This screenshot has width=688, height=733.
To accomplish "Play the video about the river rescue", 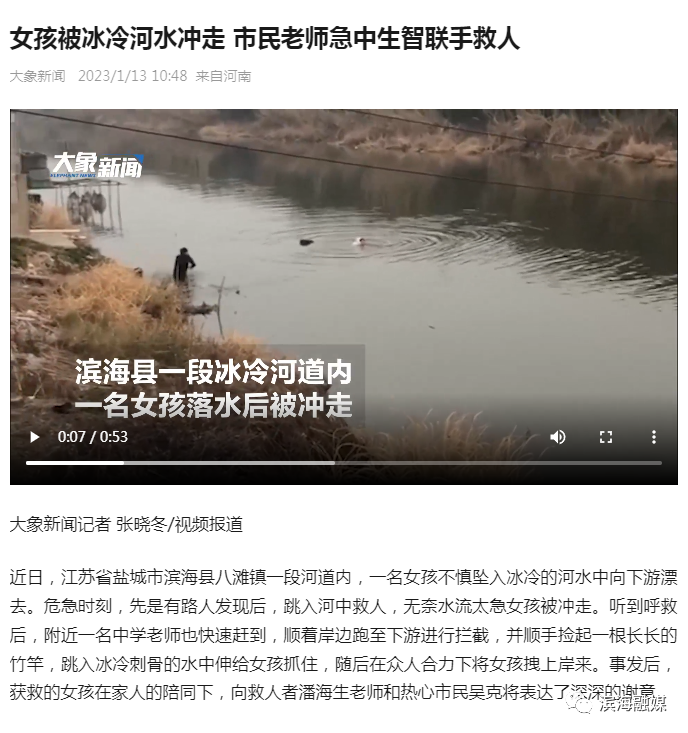I will coord(35,437).
